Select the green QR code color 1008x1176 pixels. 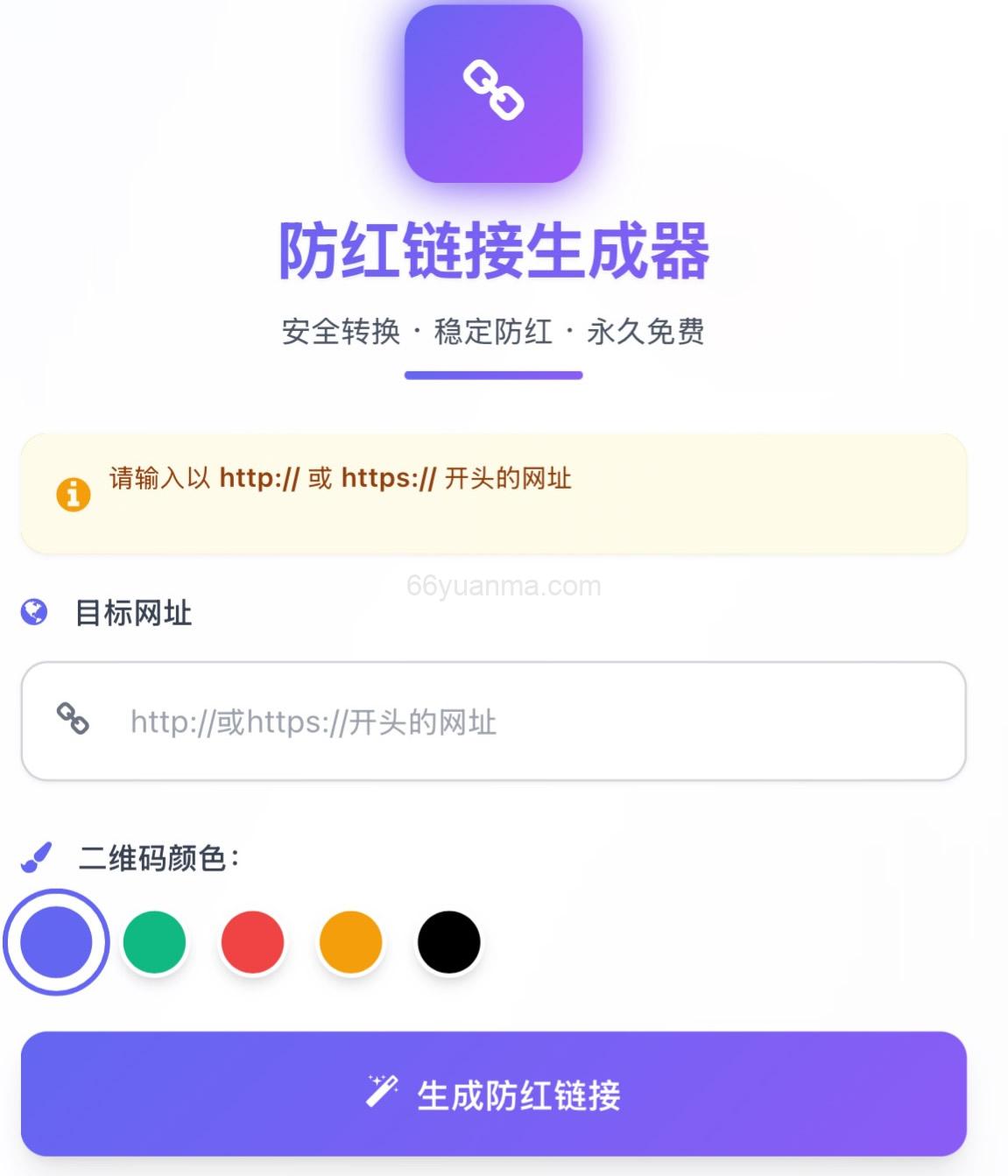[154, 943]
